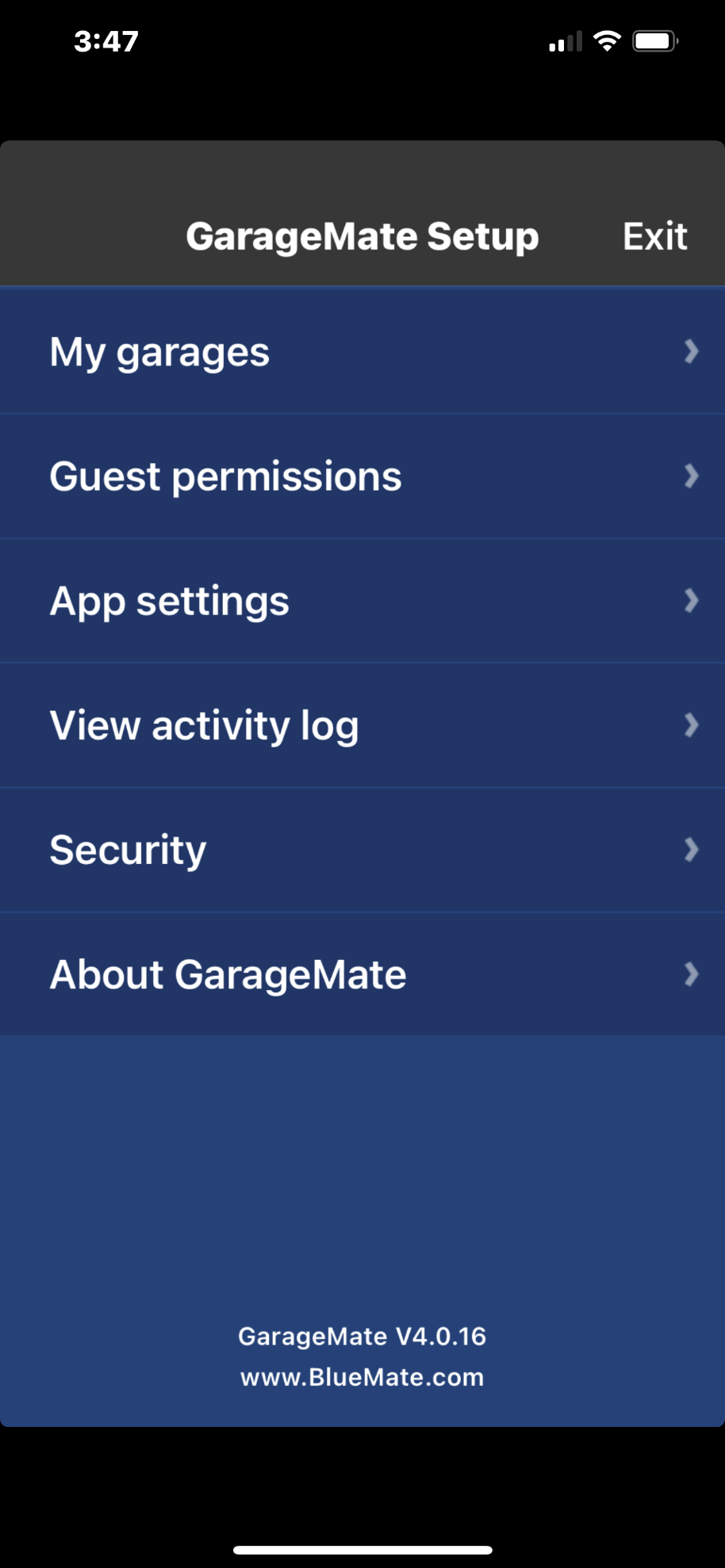725x1568 pixels.
Task: View activity log
Action: point(362,725)
